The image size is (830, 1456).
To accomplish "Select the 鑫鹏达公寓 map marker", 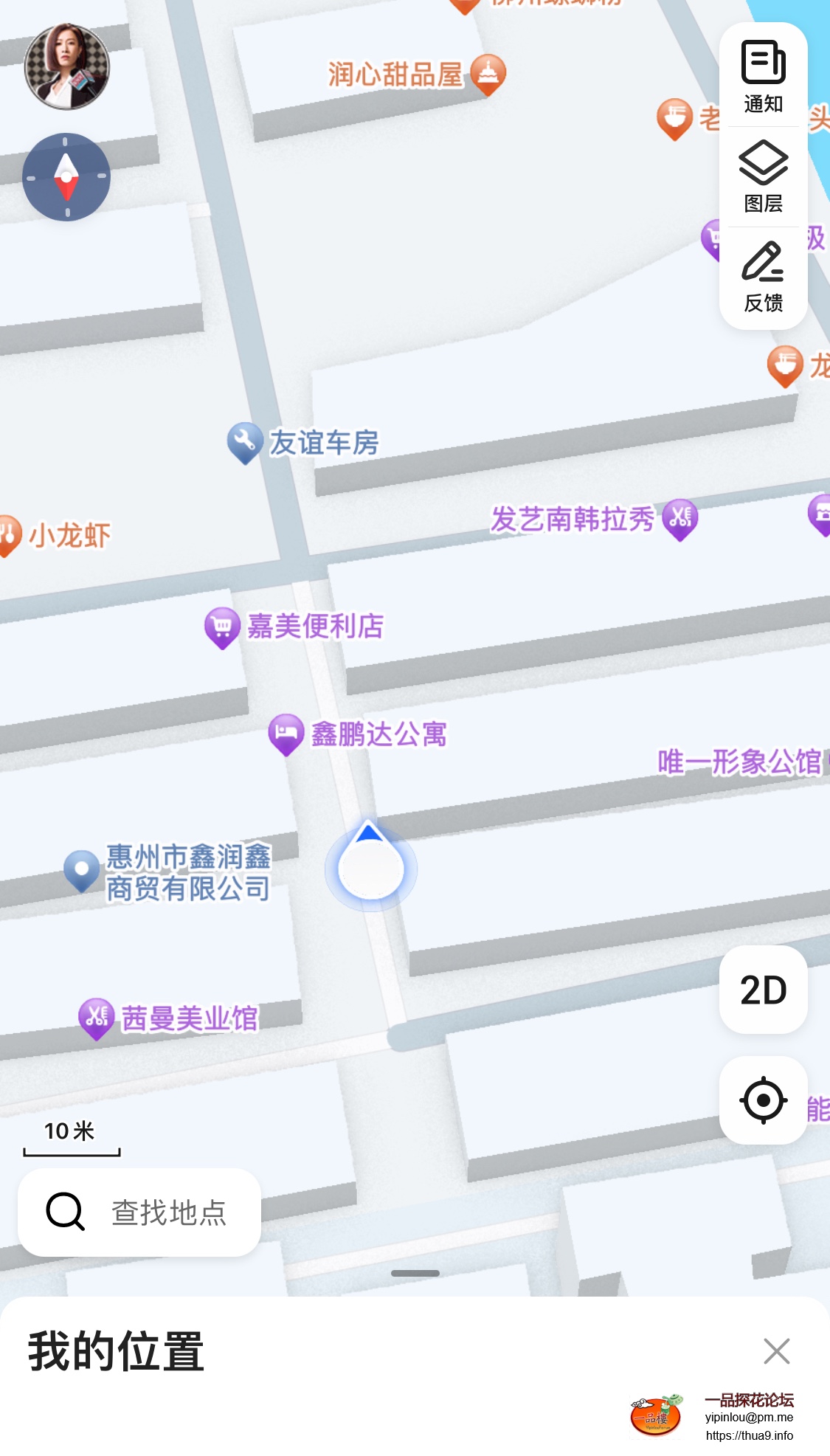I will (286, 734).
